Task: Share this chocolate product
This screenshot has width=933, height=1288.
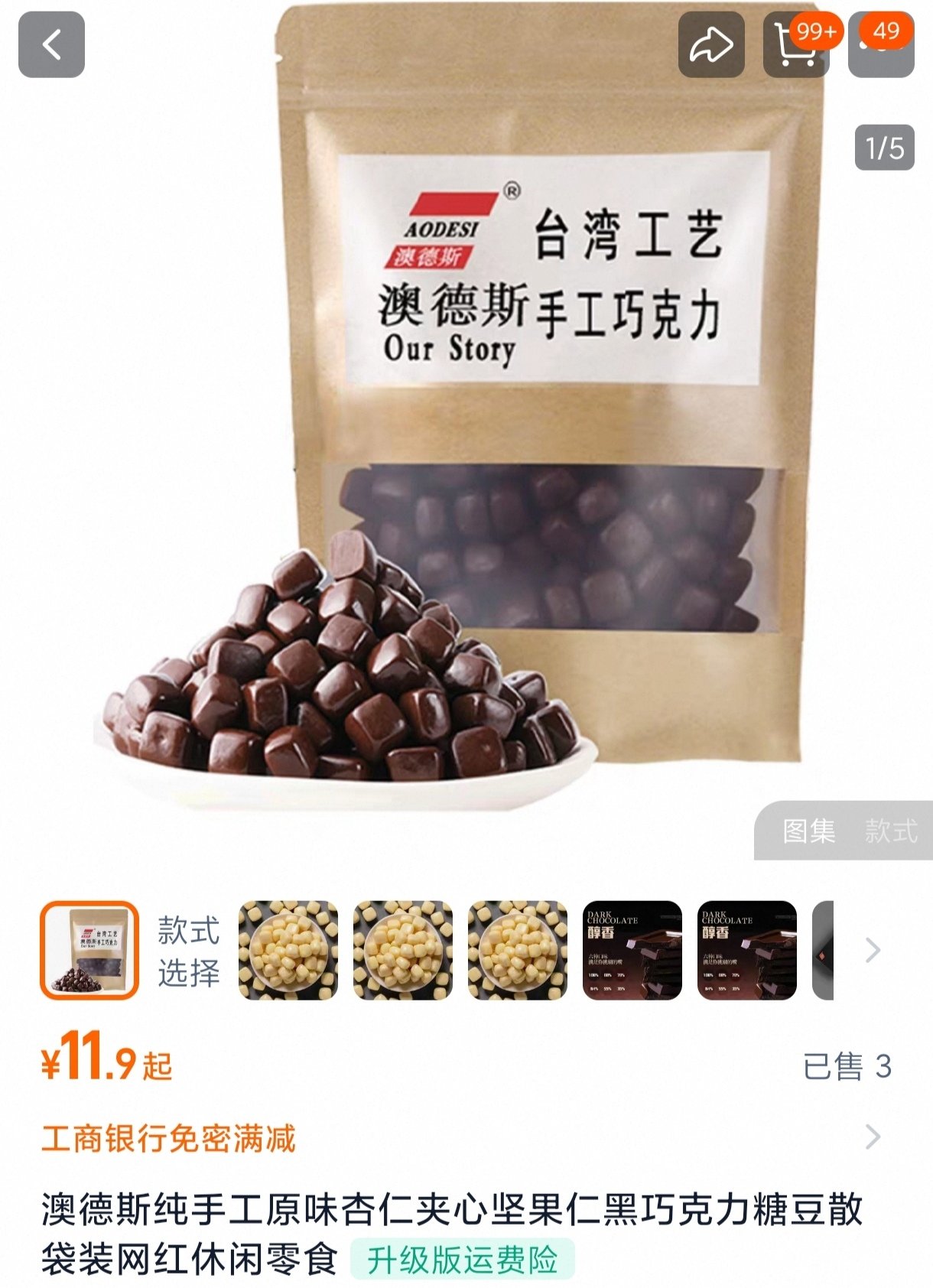Action: coord(711,45)
